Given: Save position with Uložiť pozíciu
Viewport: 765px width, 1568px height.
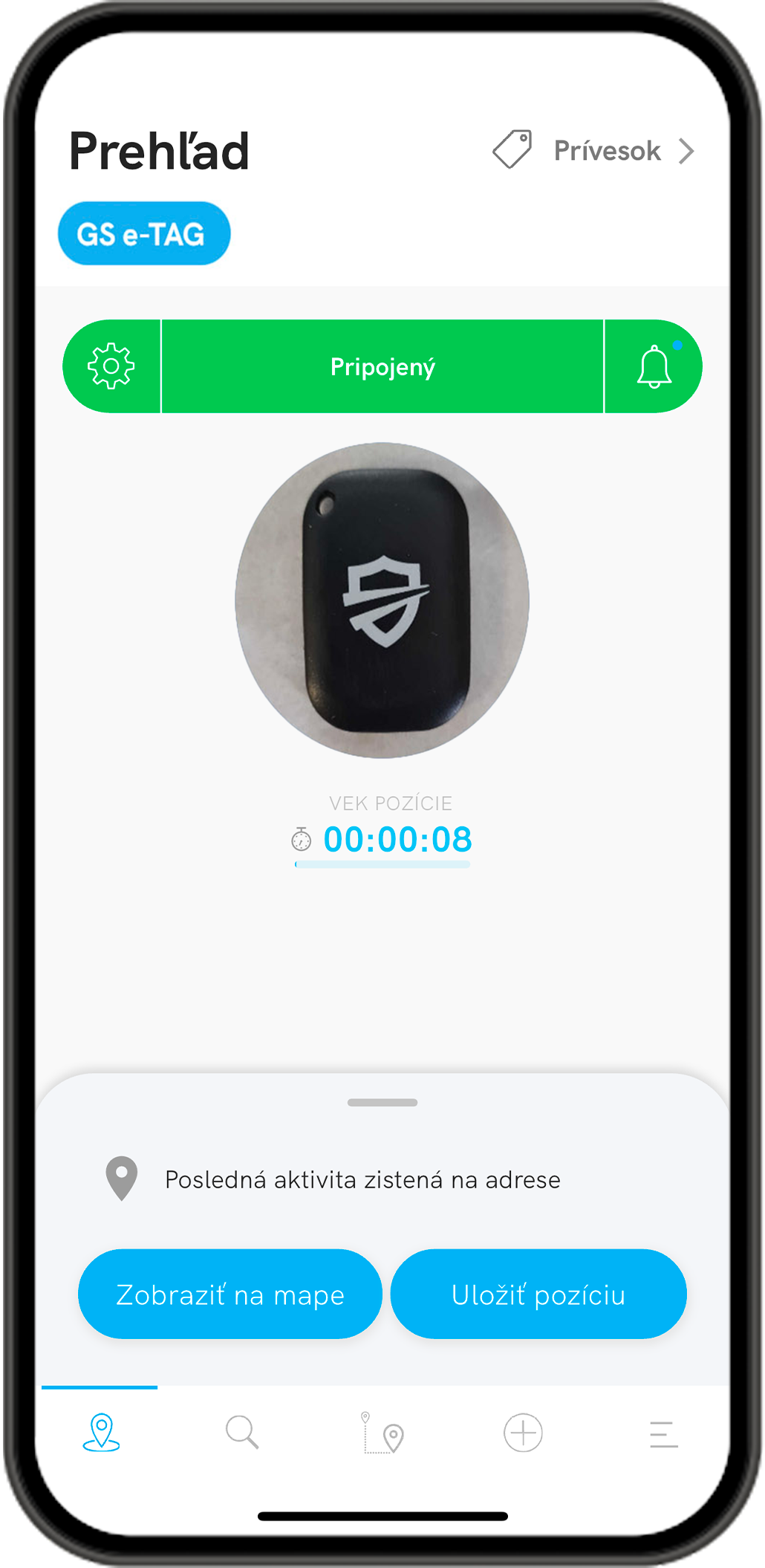Looking at the screenshot, I should coord(538,1295).
